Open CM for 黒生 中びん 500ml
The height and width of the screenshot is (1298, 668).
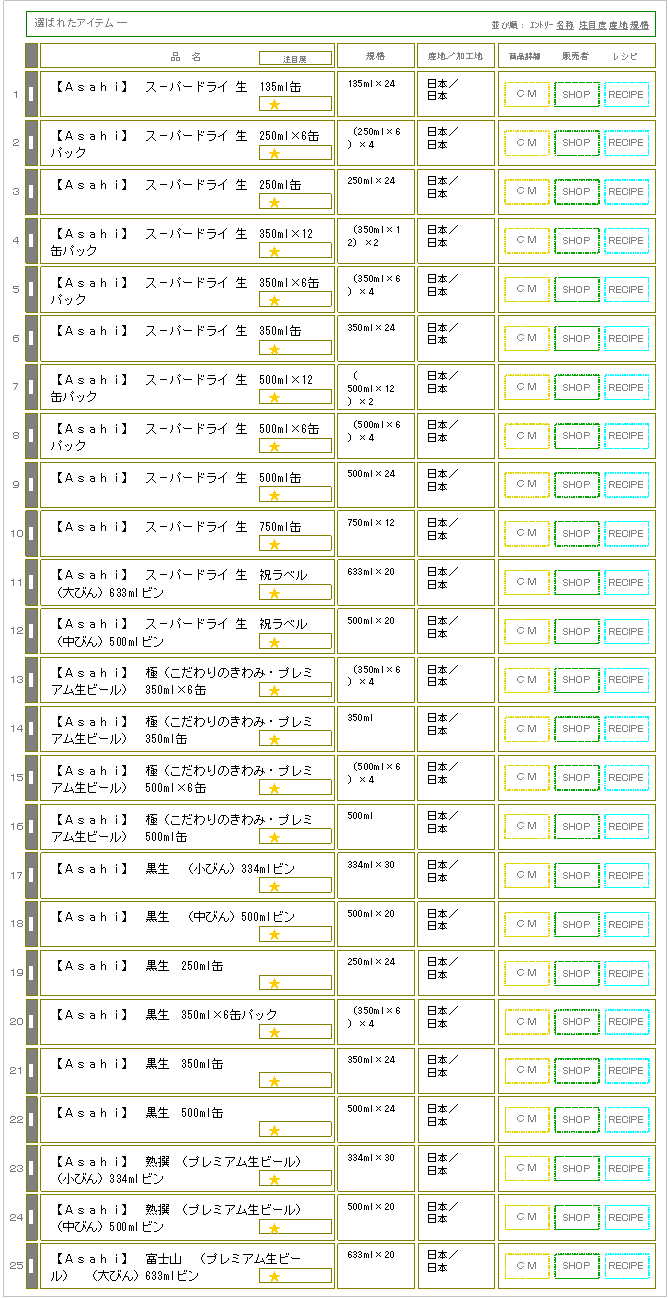[526, 925]
